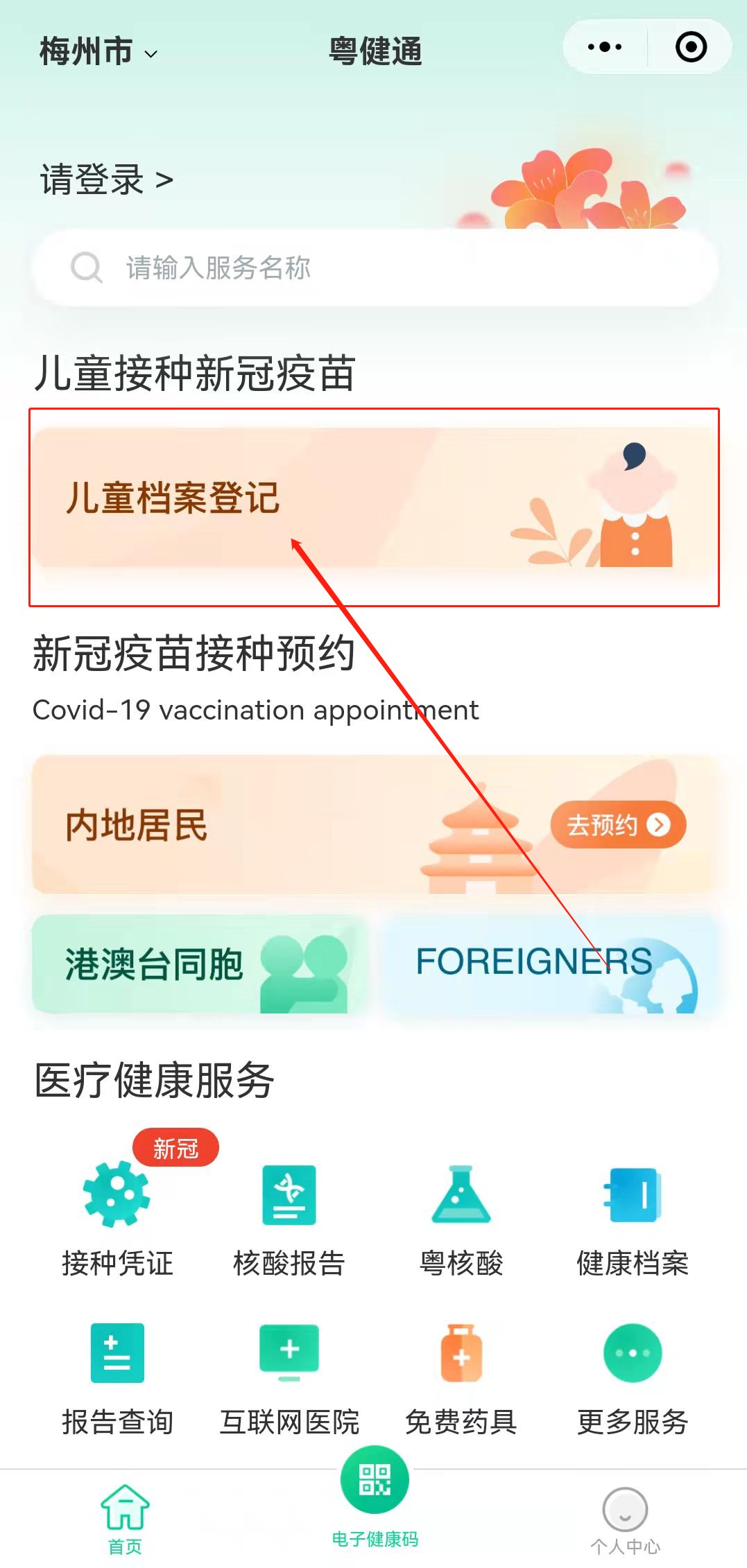
Task: Open the 梅州市 city dropdown
Action: (x=98, y=52)
